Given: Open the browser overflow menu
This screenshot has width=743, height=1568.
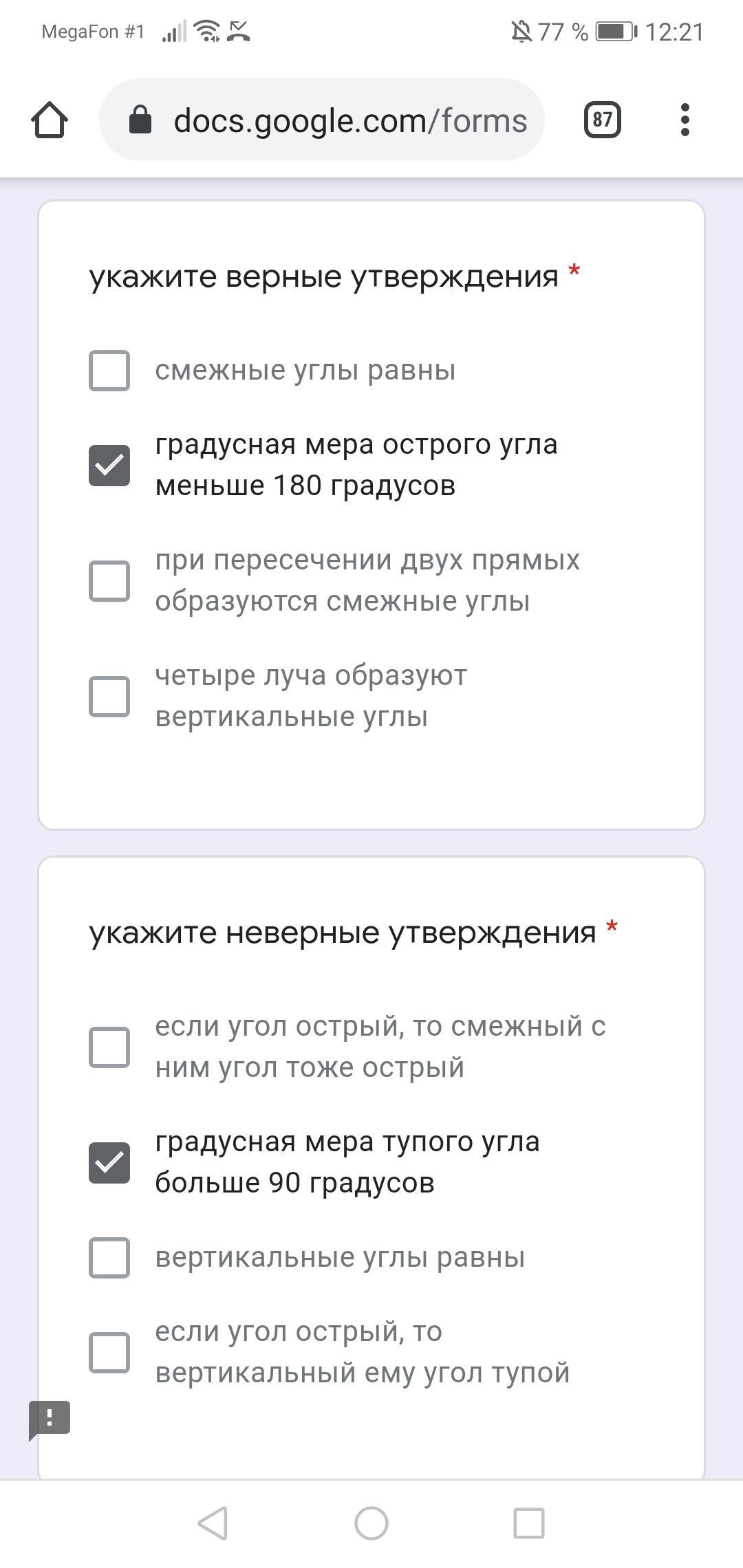Looking at the screenshot, I should pyautogui.click(x=684, y=120).
